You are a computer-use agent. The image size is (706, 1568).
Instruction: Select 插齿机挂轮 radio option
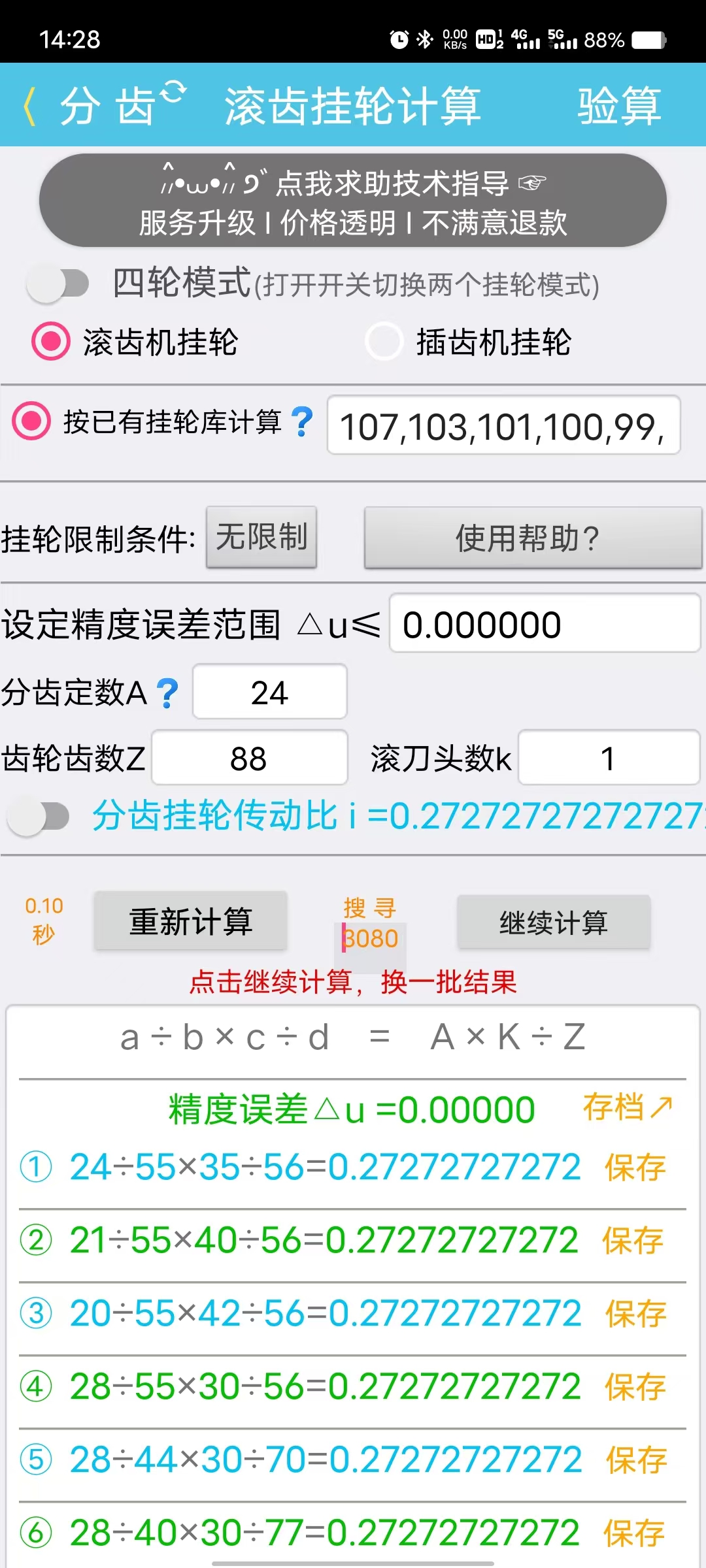(x=384, y=342)
